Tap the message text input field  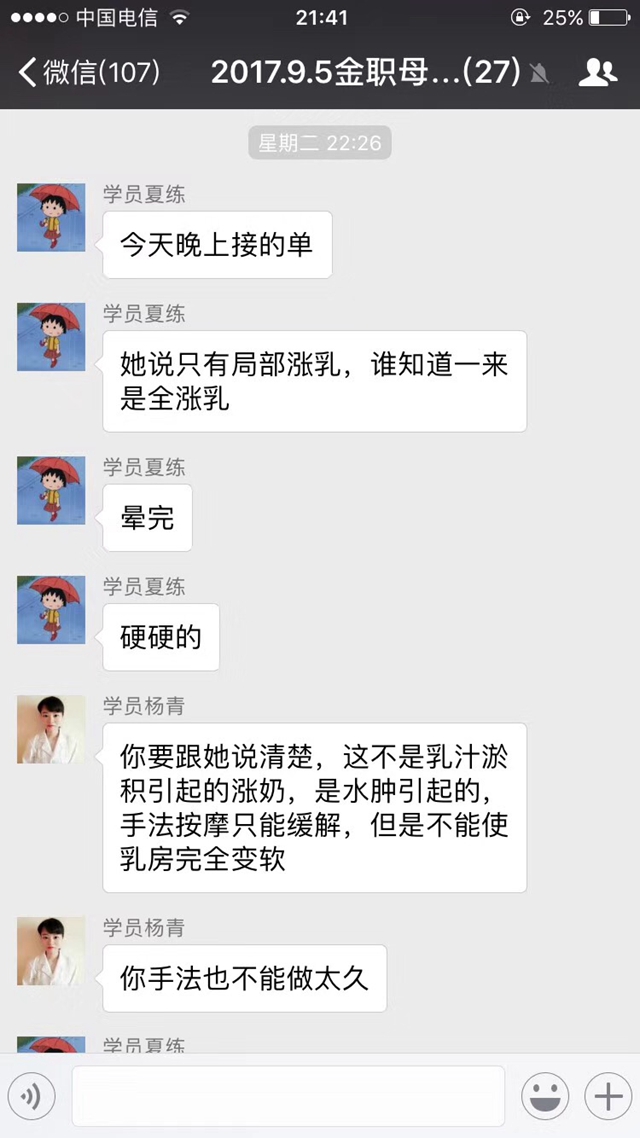pos(288,1097)
